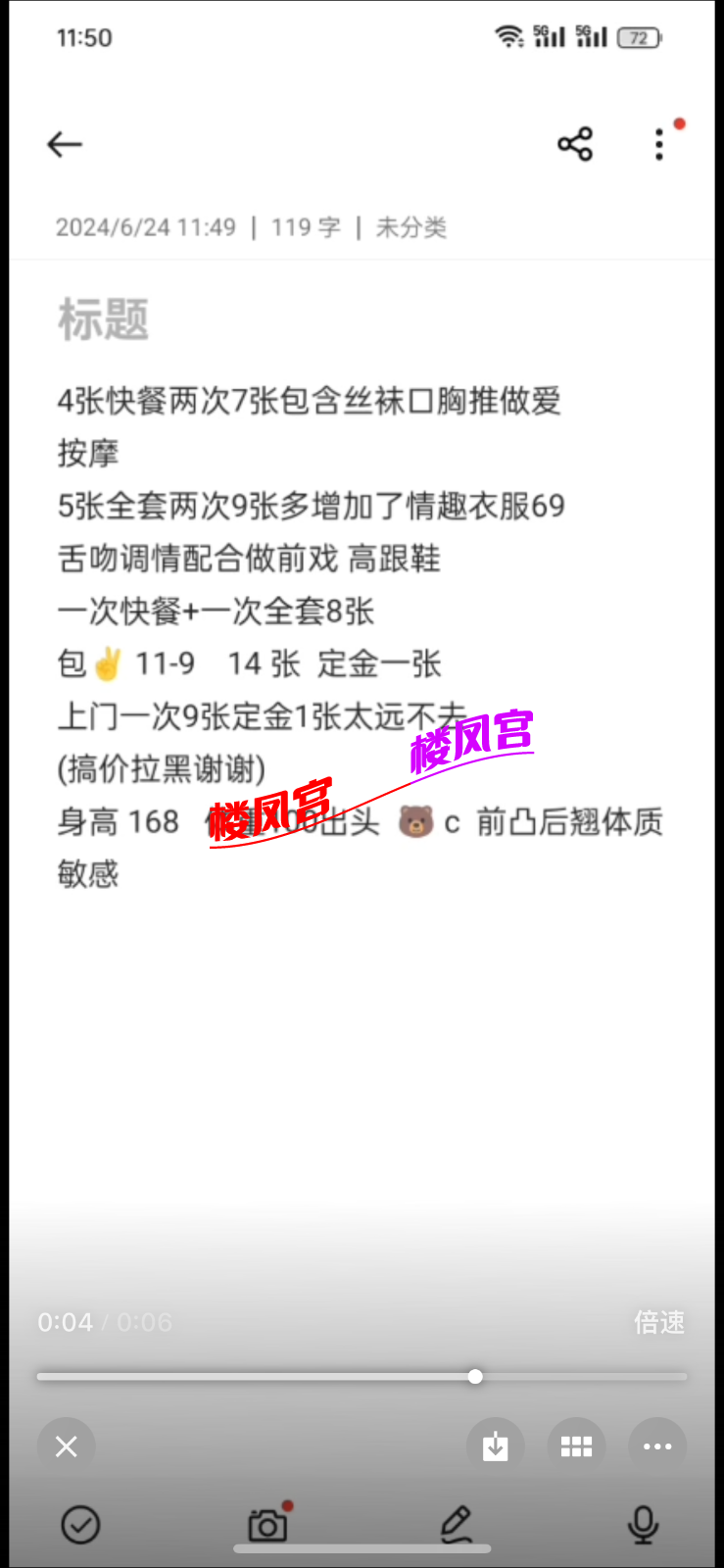
Task: Tap the Wi-Fi icon in status bar
Action: [508, 35]
